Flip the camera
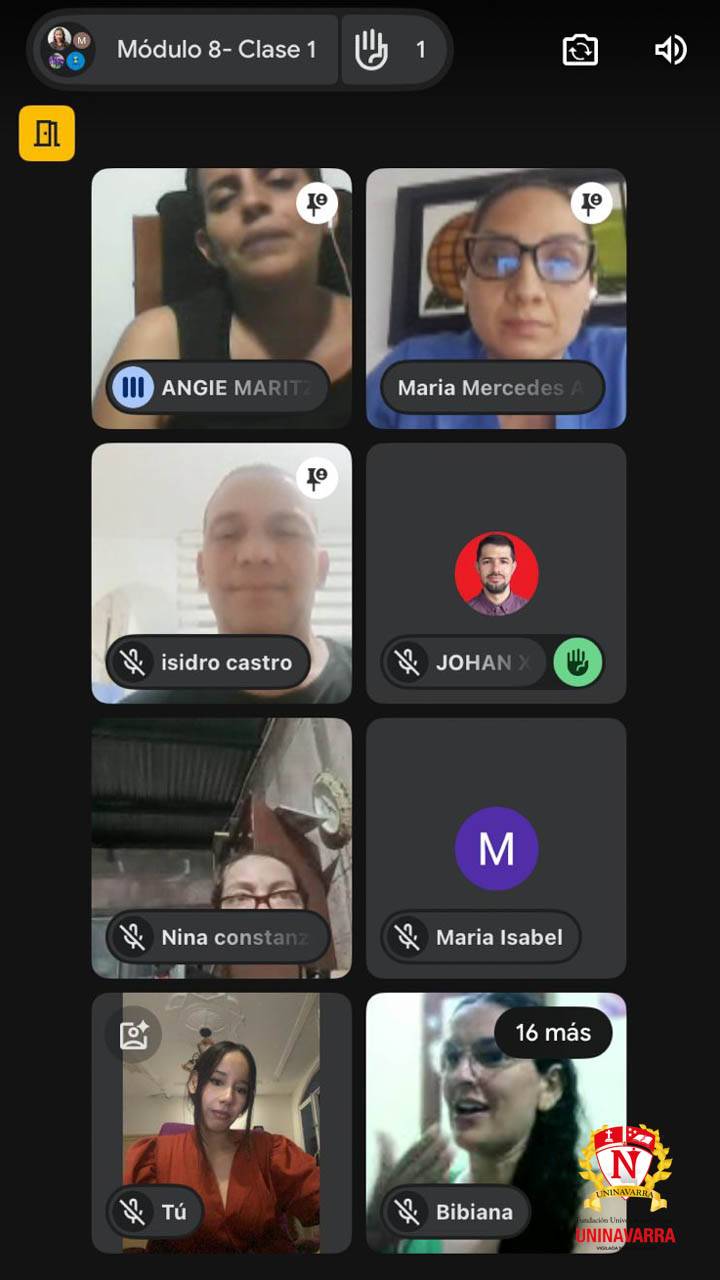 pos(580,50)
